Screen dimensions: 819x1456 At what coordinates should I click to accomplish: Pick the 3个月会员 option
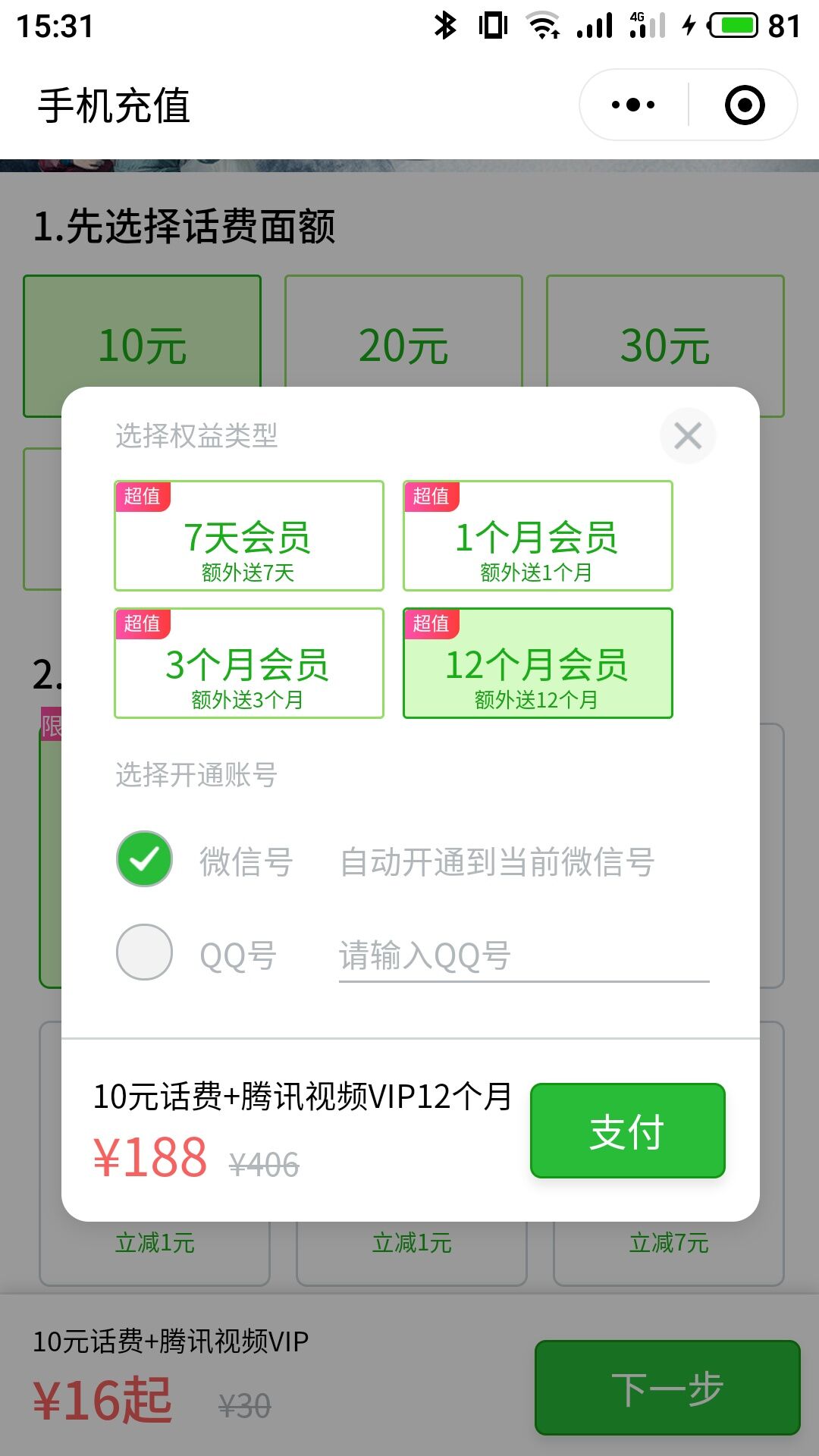pyautogui.click(x=249, y=663)
